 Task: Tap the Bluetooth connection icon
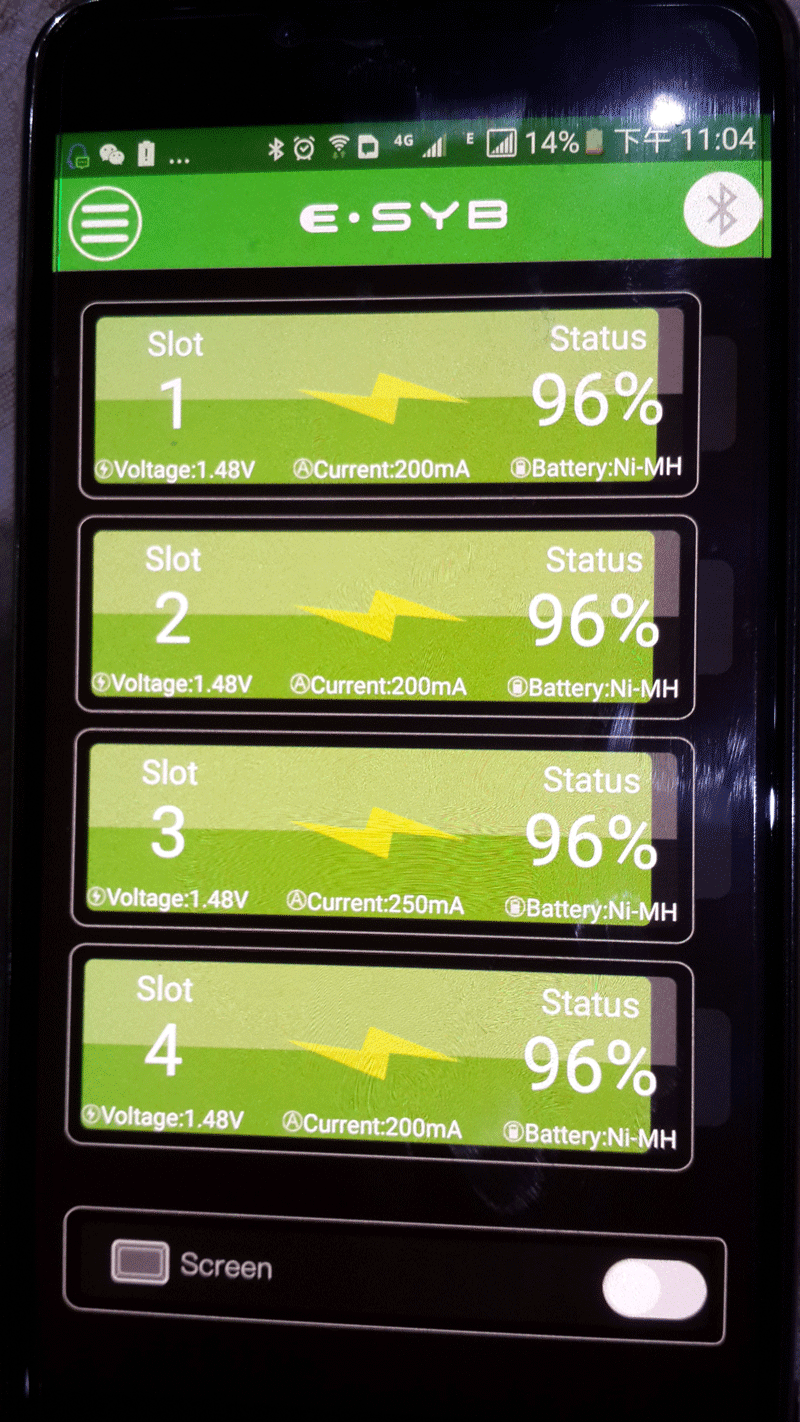(722, 210)
